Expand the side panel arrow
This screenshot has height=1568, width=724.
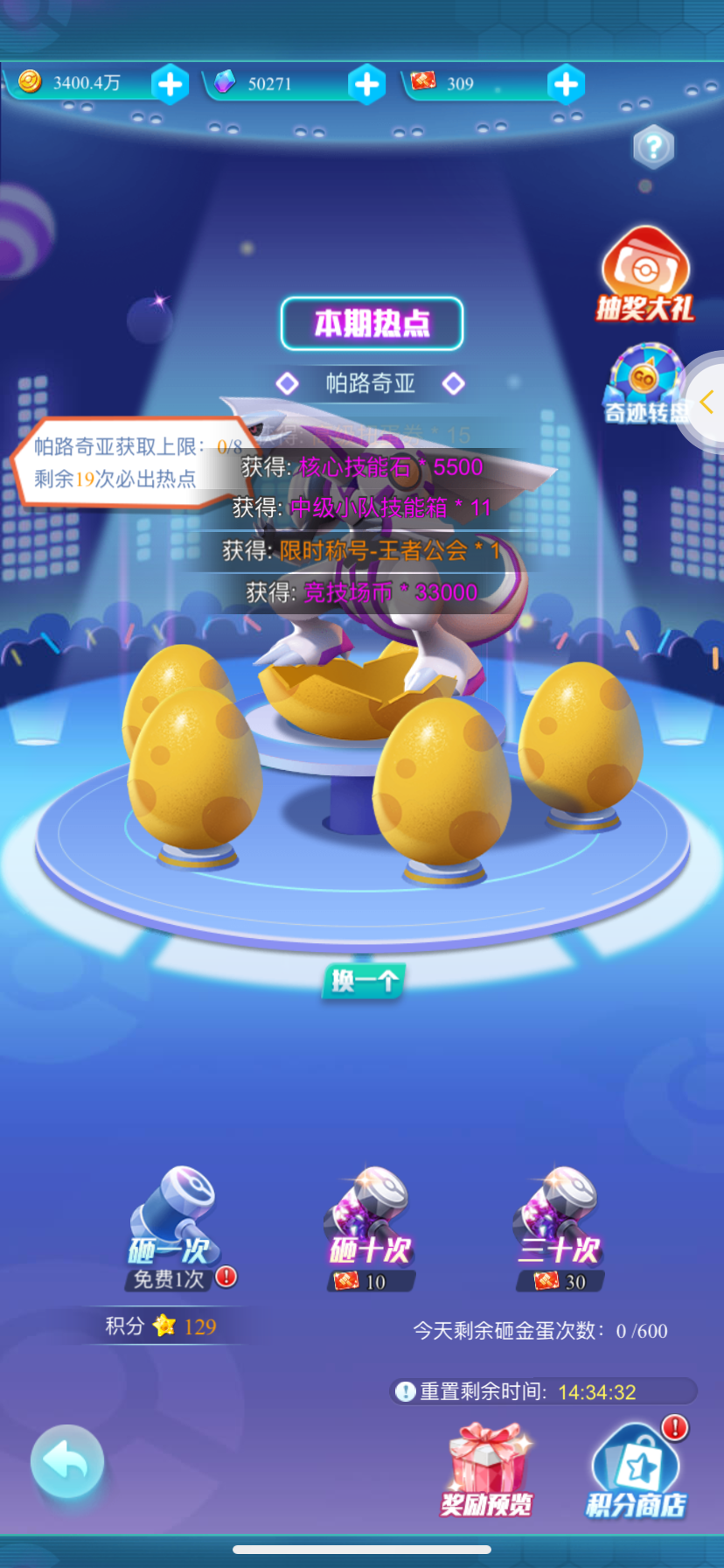pos(707,402)
